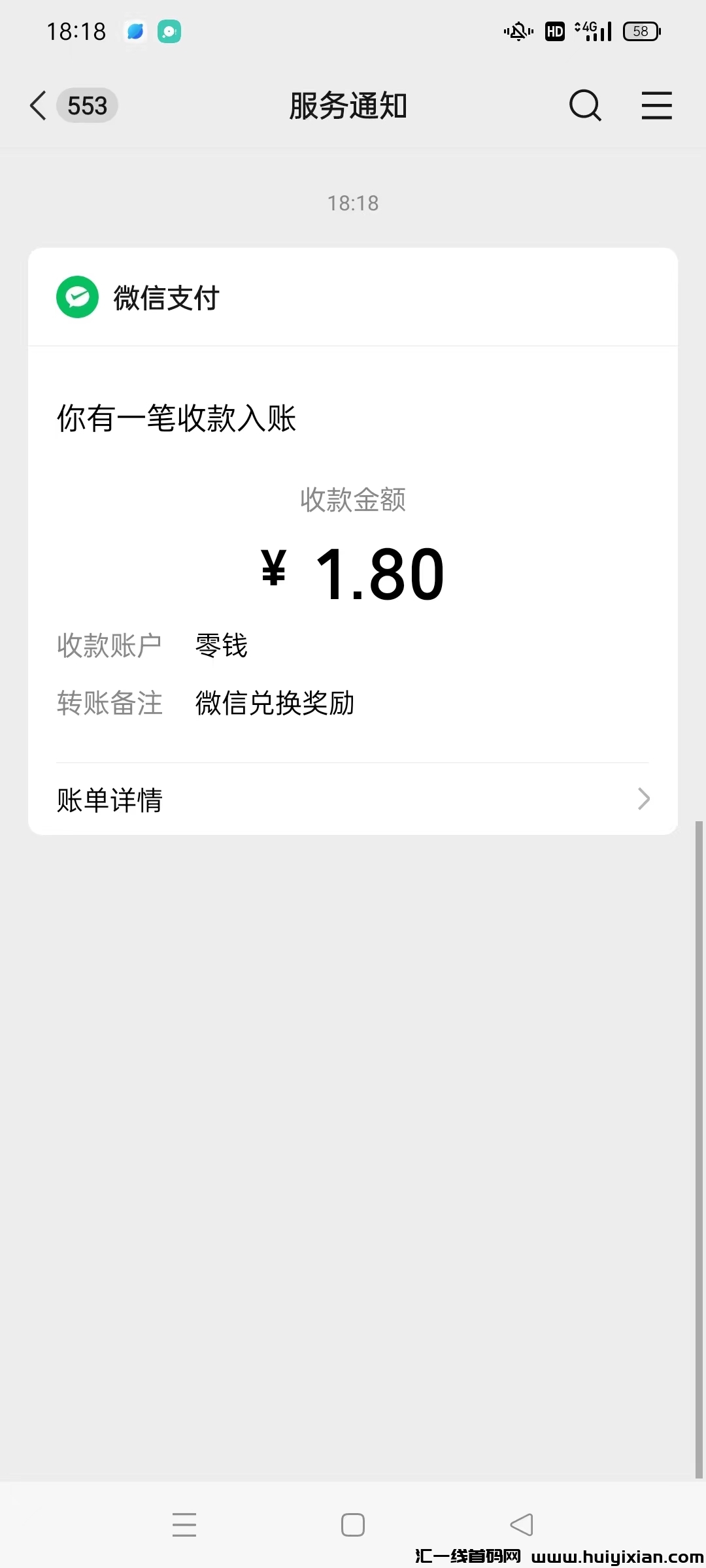
Task: Open the three-line menu icon
Action: [x=656, y=106]
